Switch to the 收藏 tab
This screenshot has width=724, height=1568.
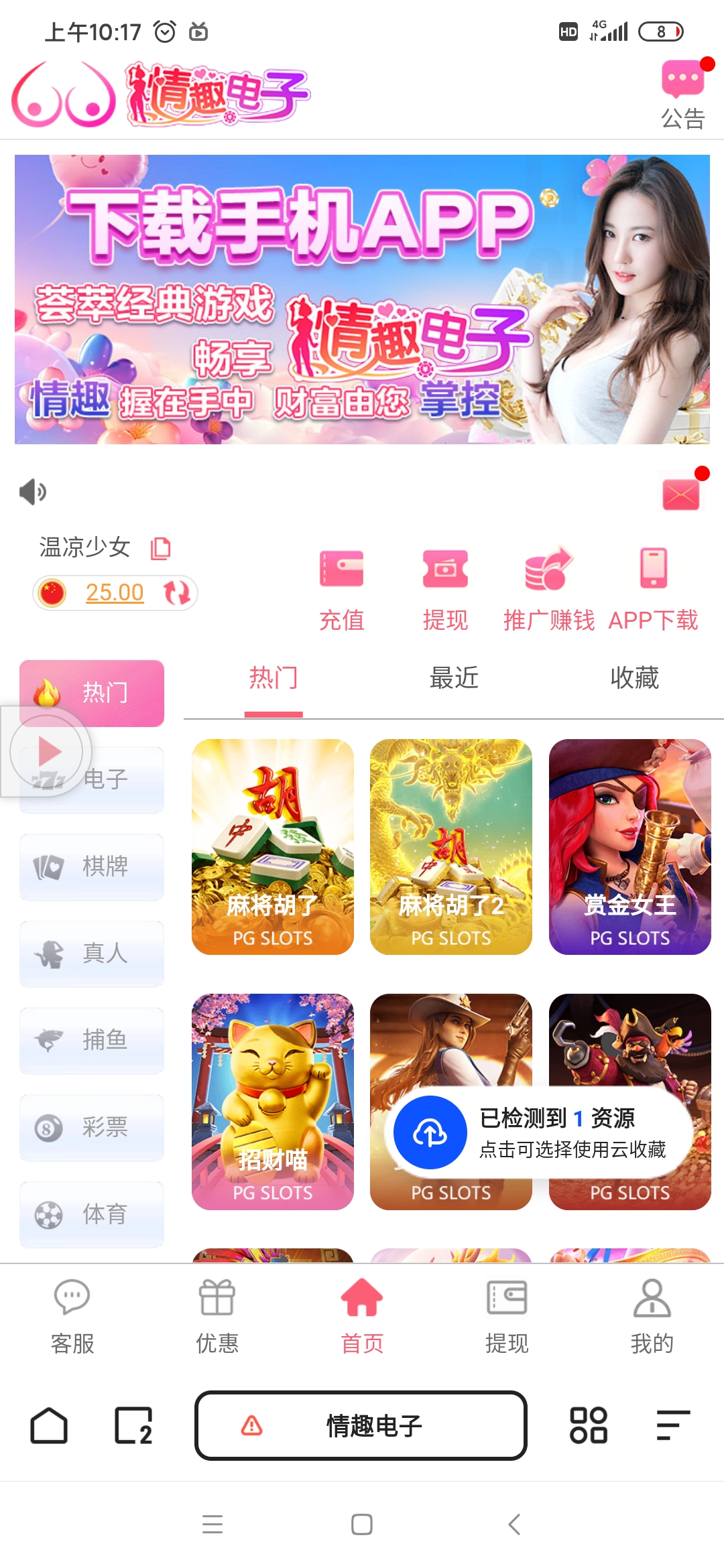(634, 678)
